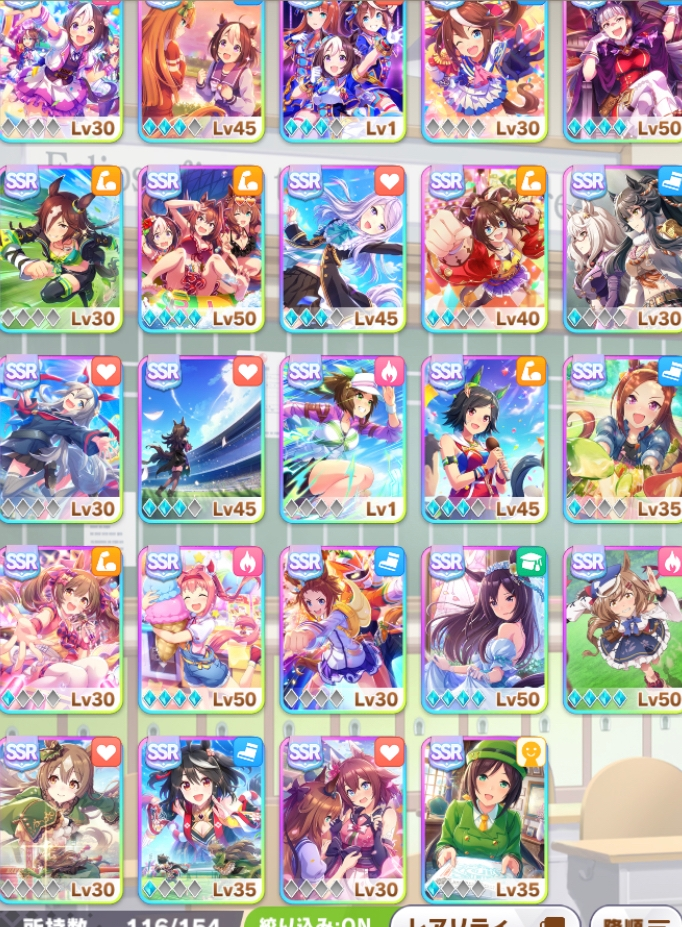The image size is (682, 927).
Task: Select the Lv40 card with fist-raising girl
Action: [x=484, y=249]
